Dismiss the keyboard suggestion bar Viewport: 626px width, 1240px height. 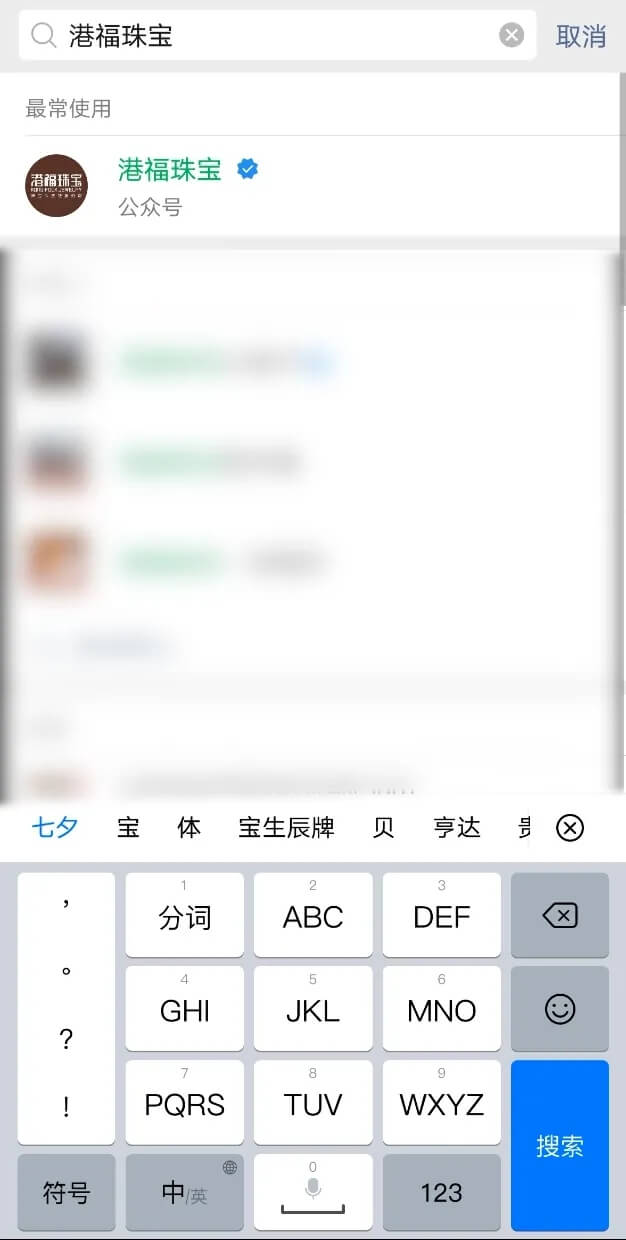tap(569, 828)
